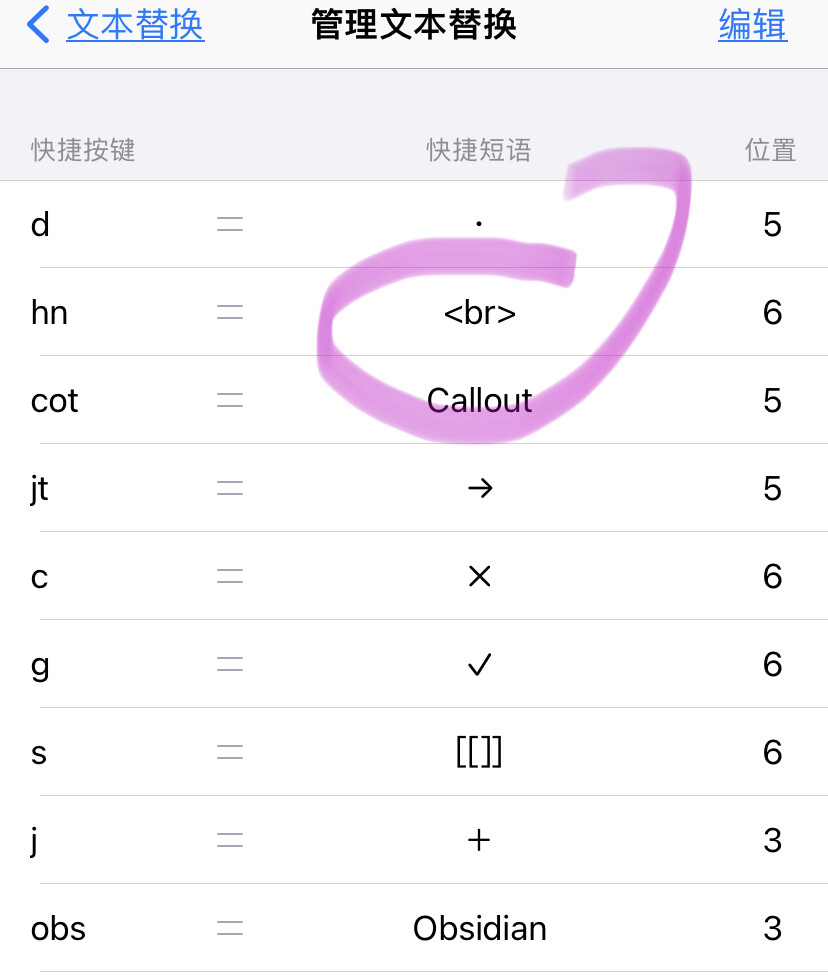Open the "jt" arrow shortcut row
The image size is (828, 977).
(x=414, y=489)
